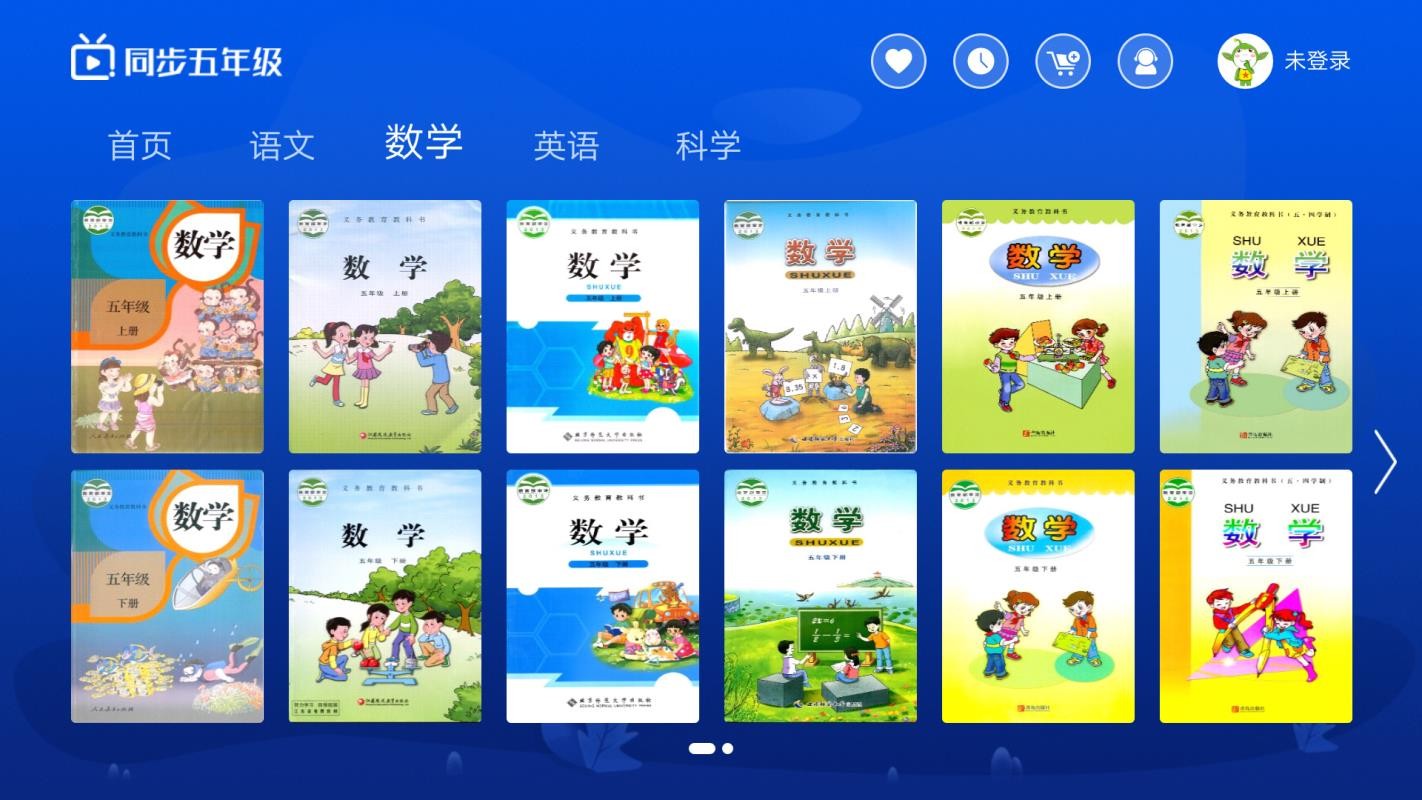Screen dimensions: 1422x800
Task: Open the history clock icon
Action: pyautogui.click(x=980, y=62)
